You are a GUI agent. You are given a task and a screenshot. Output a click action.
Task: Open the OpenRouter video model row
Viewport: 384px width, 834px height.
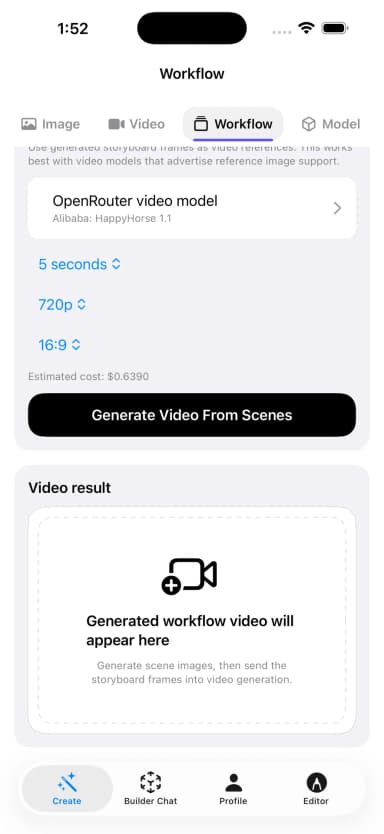(192, 208)
